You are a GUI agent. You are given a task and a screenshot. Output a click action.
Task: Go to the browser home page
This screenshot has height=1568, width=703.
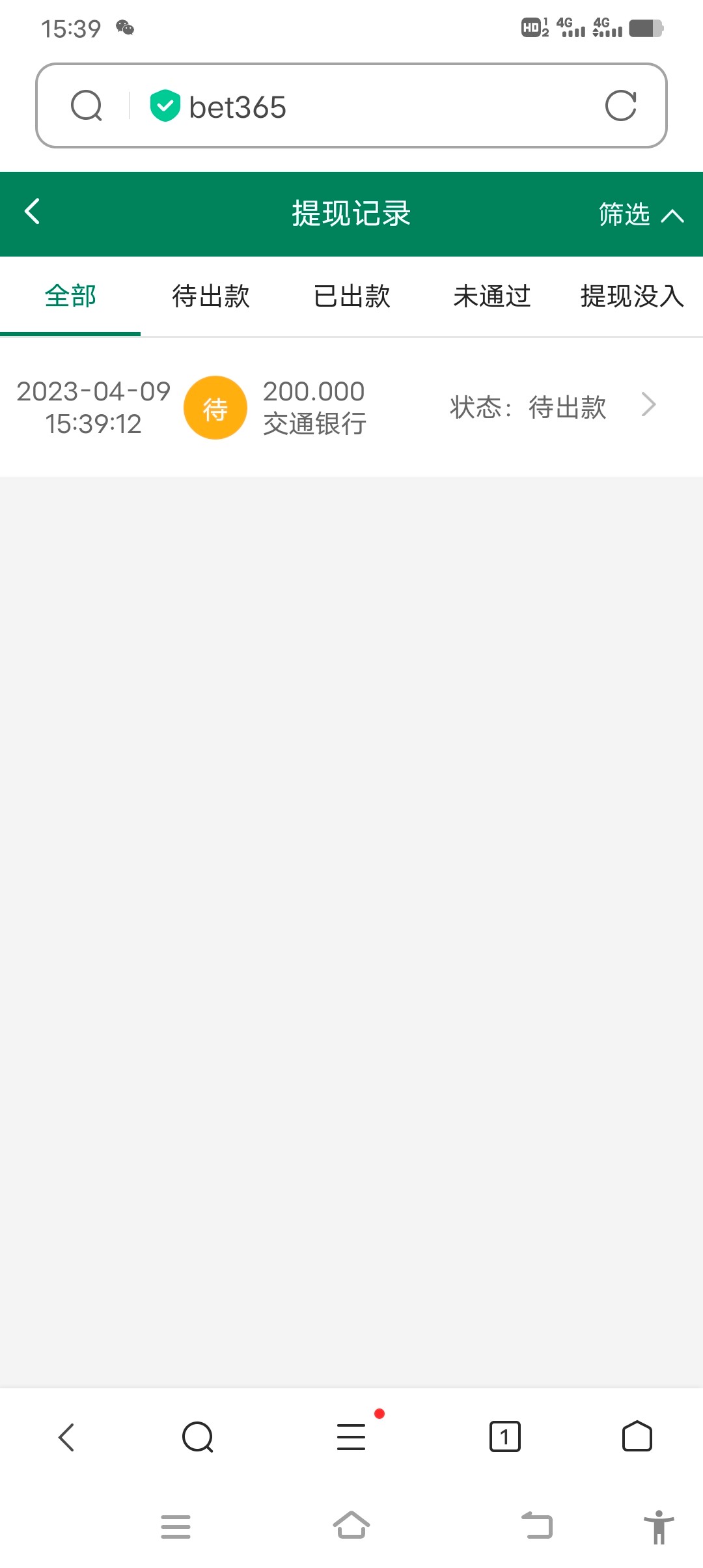637,1437
